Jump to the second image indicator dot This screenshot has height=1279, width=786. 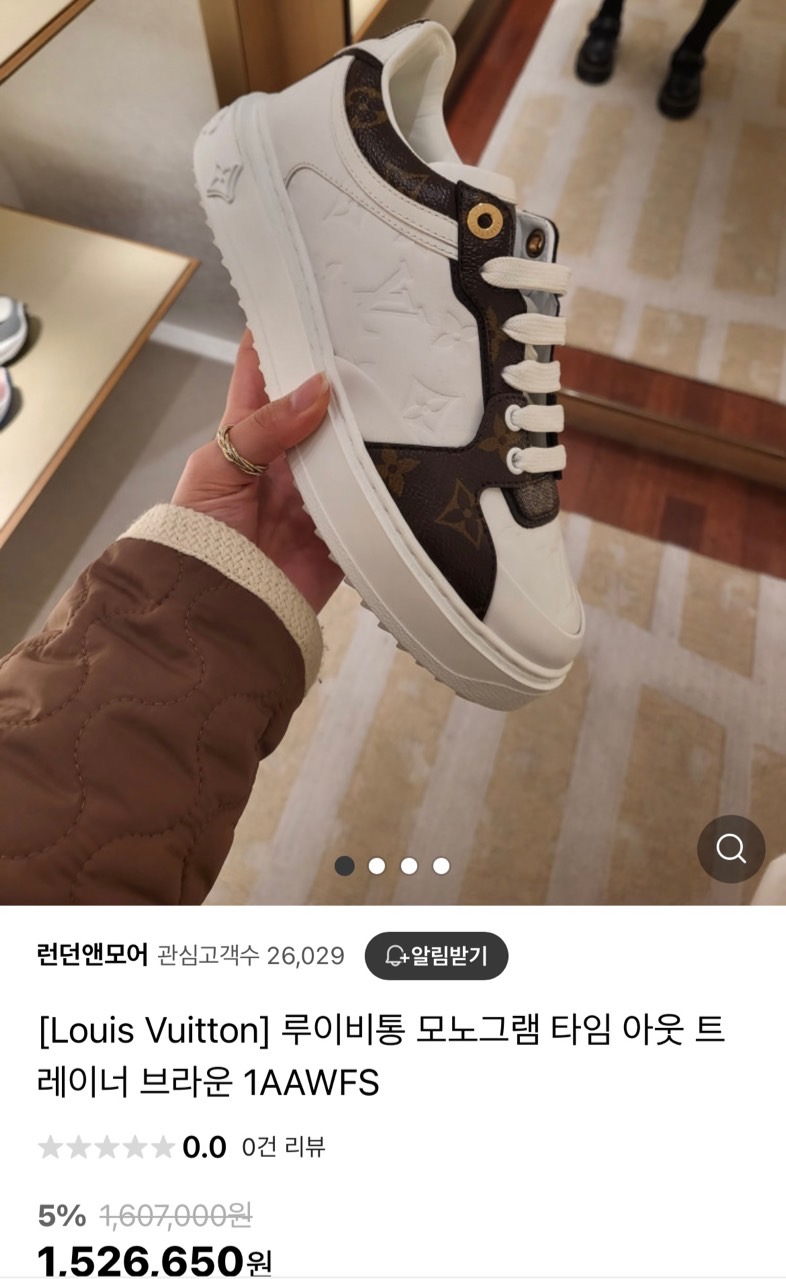(x=377, y=866)
